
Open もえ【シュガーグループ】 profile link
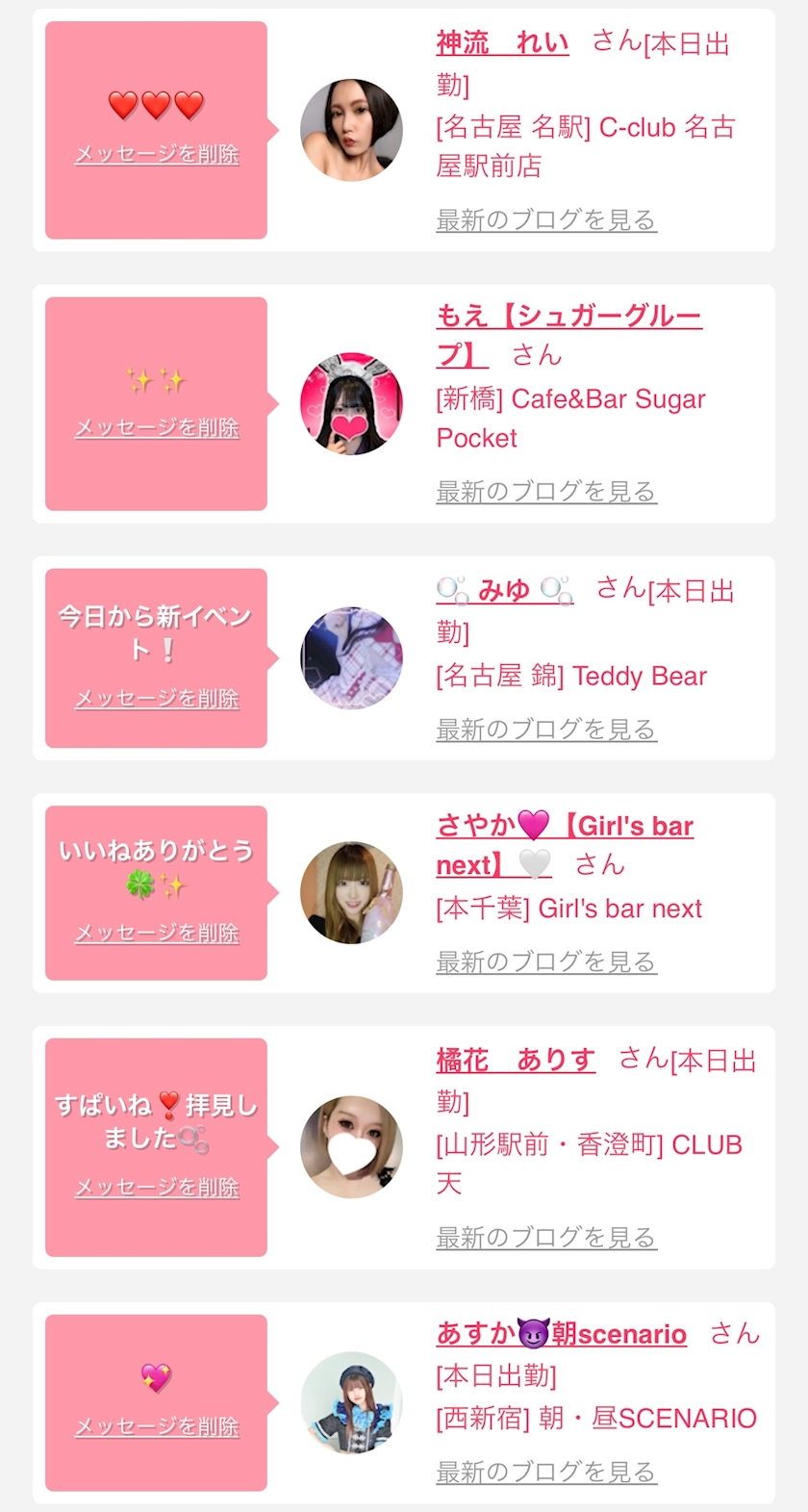(568, 335)
